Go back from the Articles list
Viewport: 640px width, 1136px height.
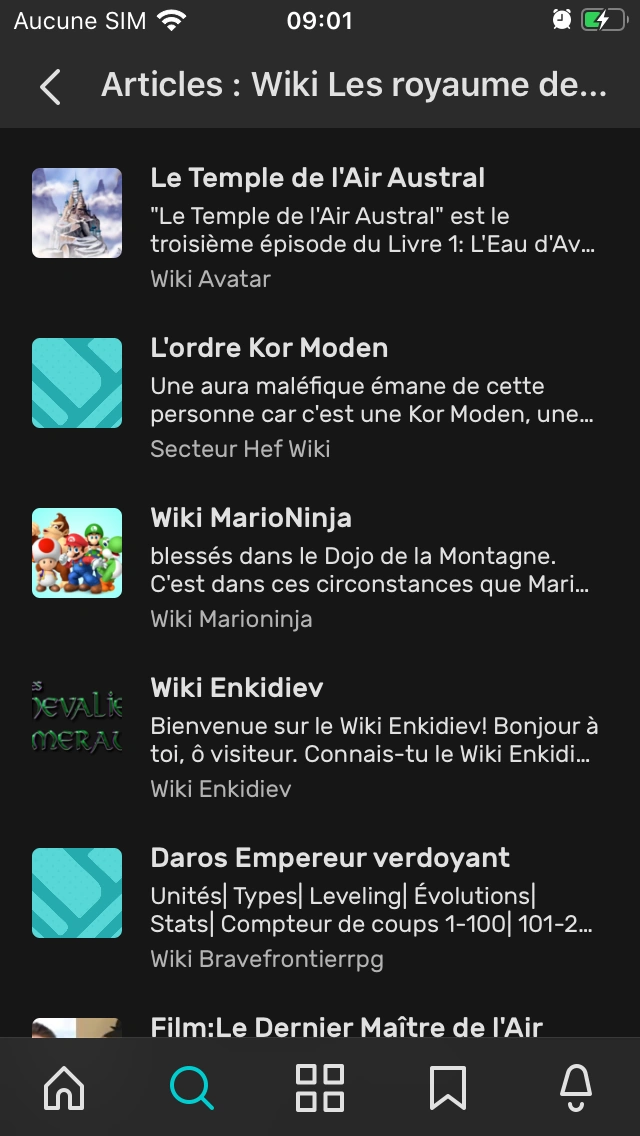tap(50, 87)
